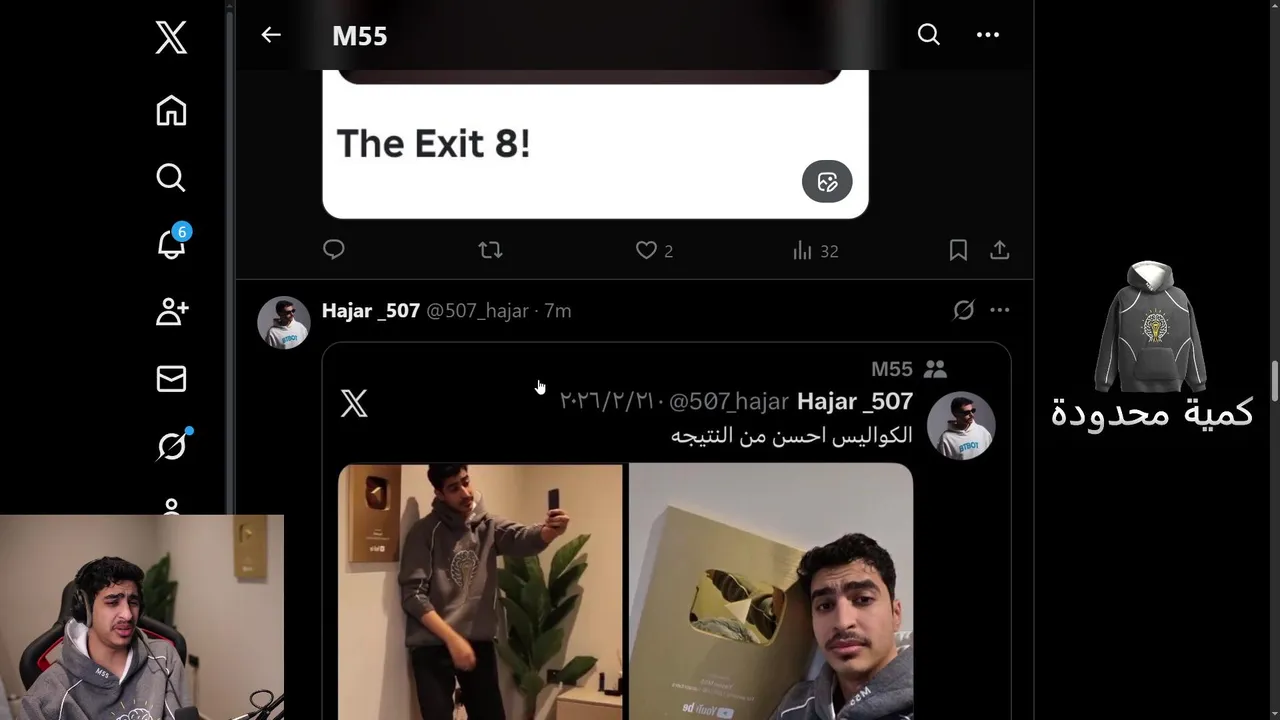This screenshot has height=720, width=1280.
Task: Ask Grok about Hajar _507's post
Action: [x=963, y=310]
